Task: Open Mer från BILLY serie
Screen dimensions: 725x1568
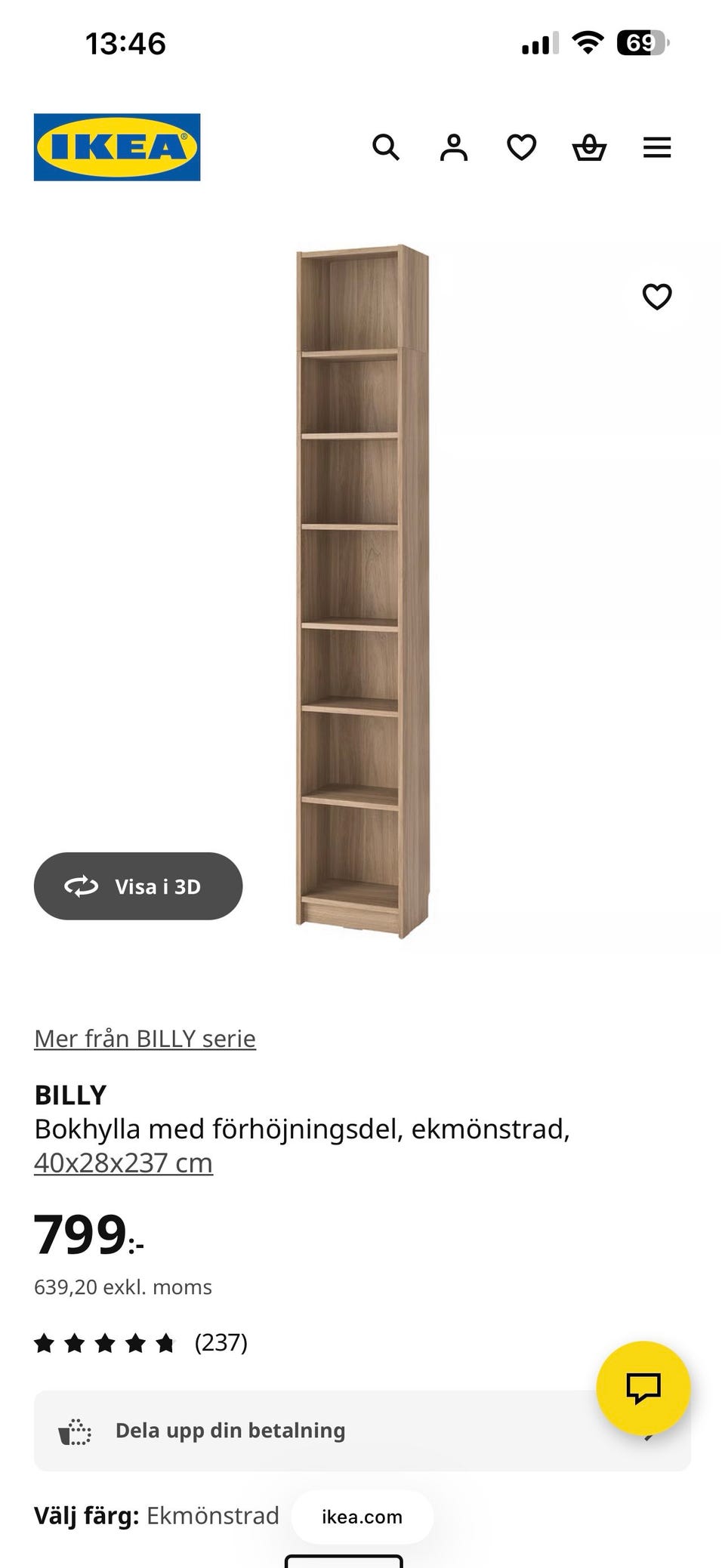Action: [x=144, y=1037]
